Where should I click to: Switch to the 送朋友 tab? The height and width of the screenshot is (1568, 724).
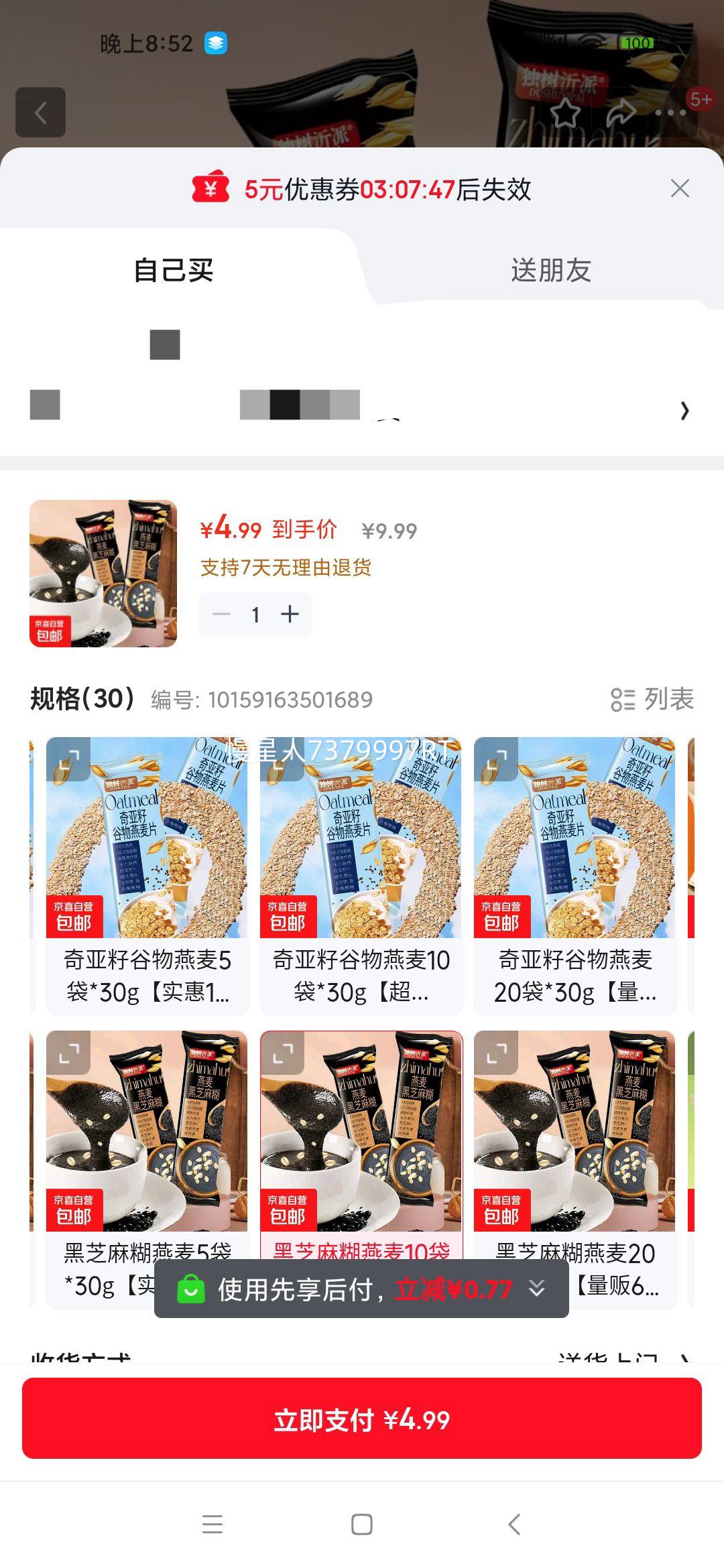tap(550, 271)
